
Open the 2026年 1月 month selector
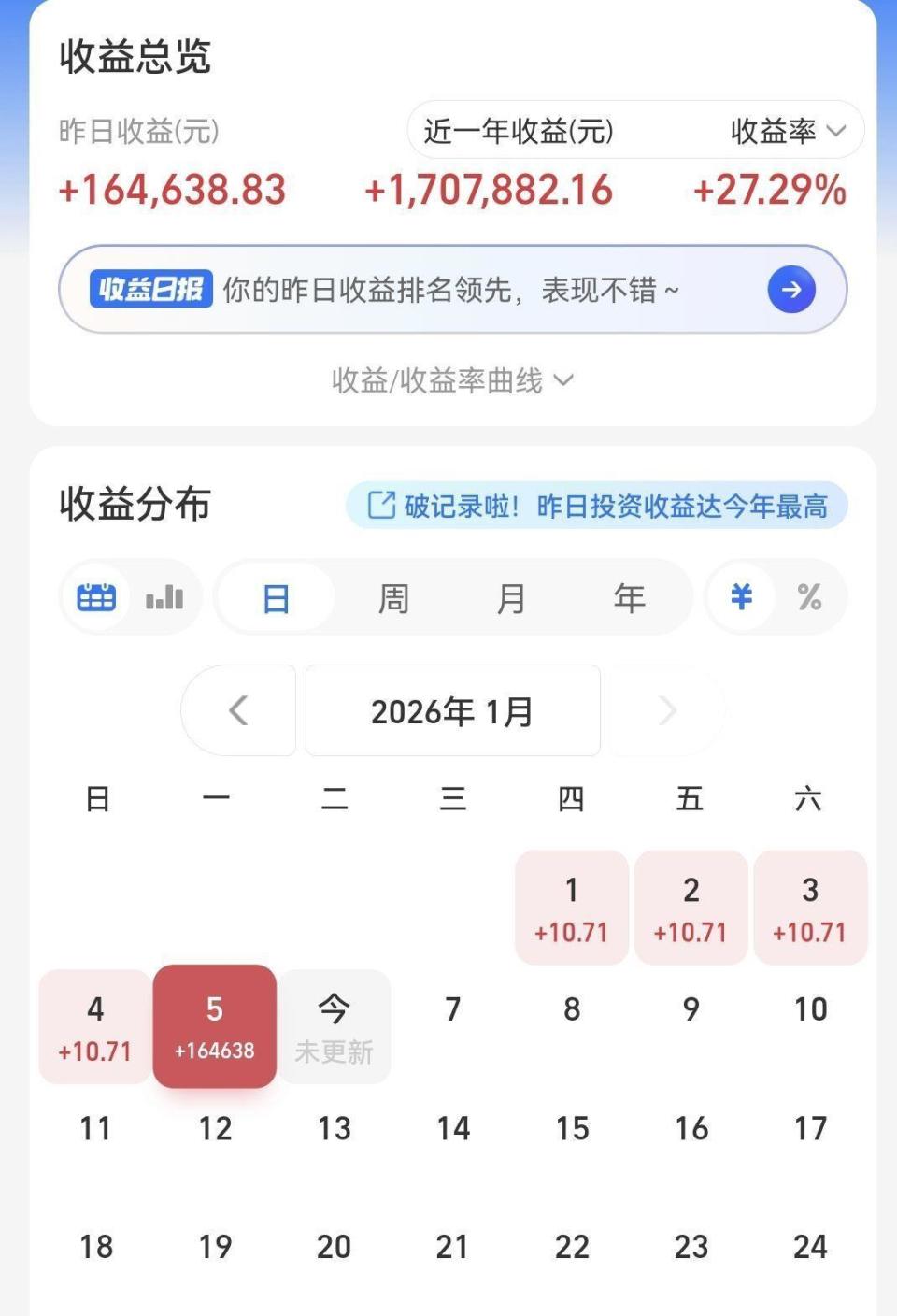pos(452,710)
